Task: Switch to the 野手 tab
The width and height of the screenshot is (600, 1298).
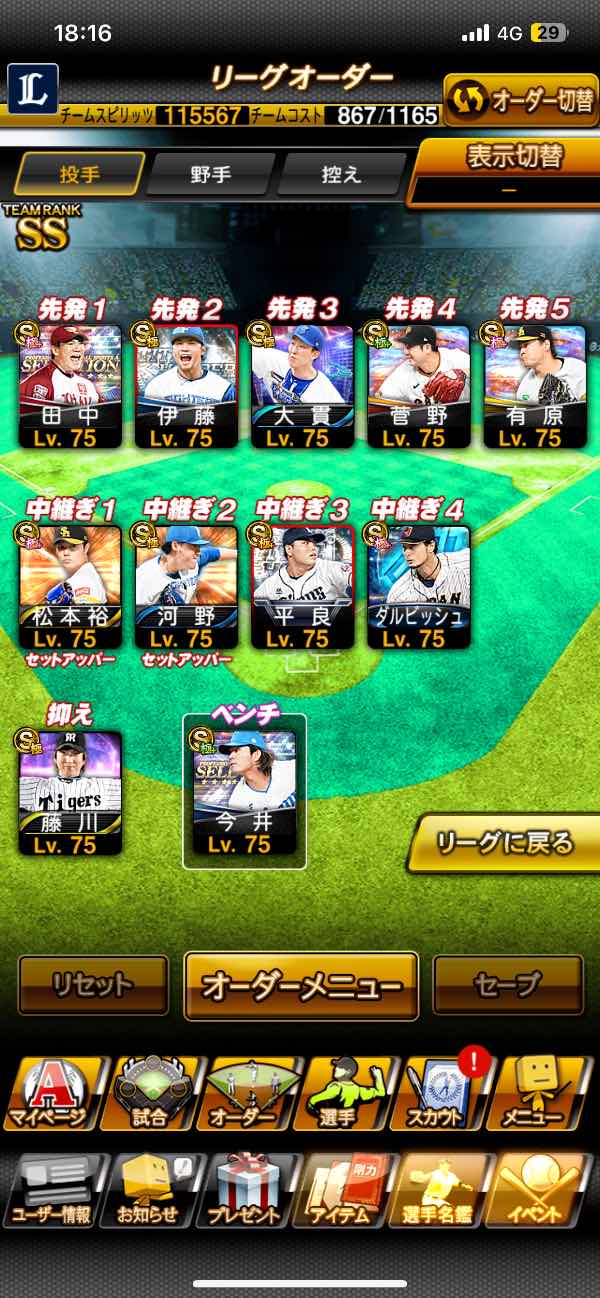Action: pyautogui.click(x=211, y=175)
